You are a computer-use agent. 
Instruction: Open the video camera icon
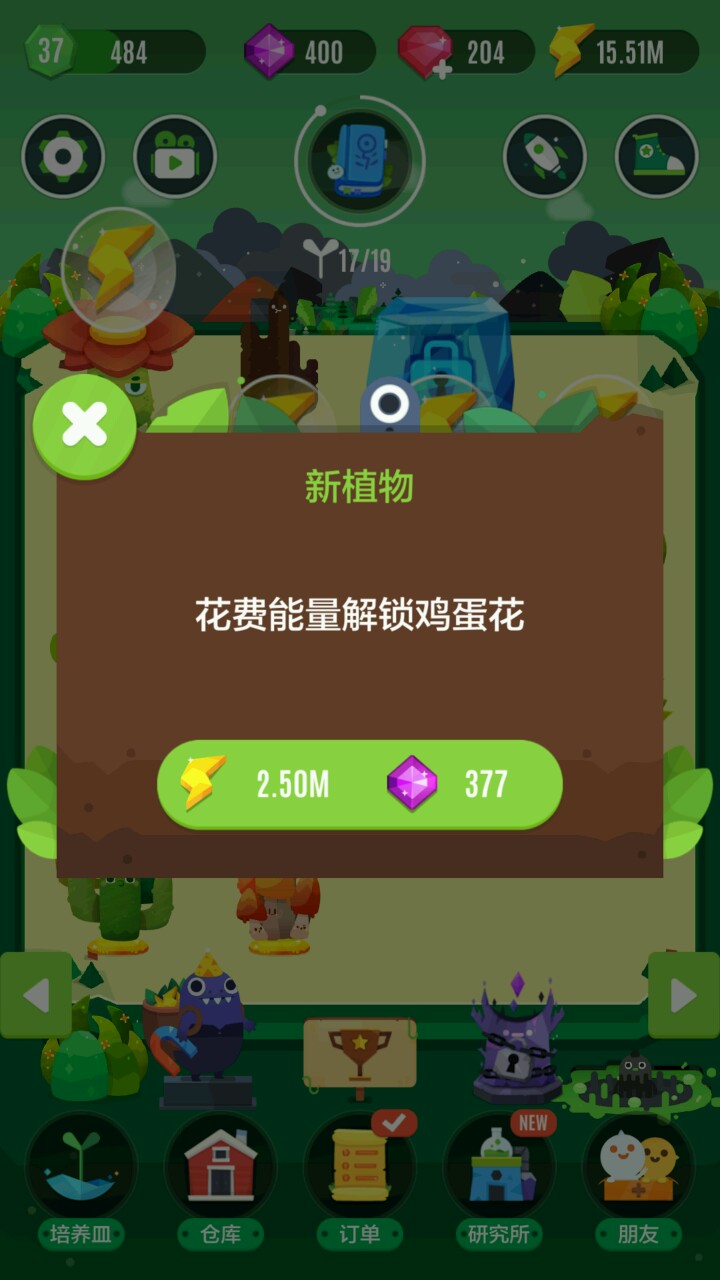pyautogui.click(x=175, y=157)
